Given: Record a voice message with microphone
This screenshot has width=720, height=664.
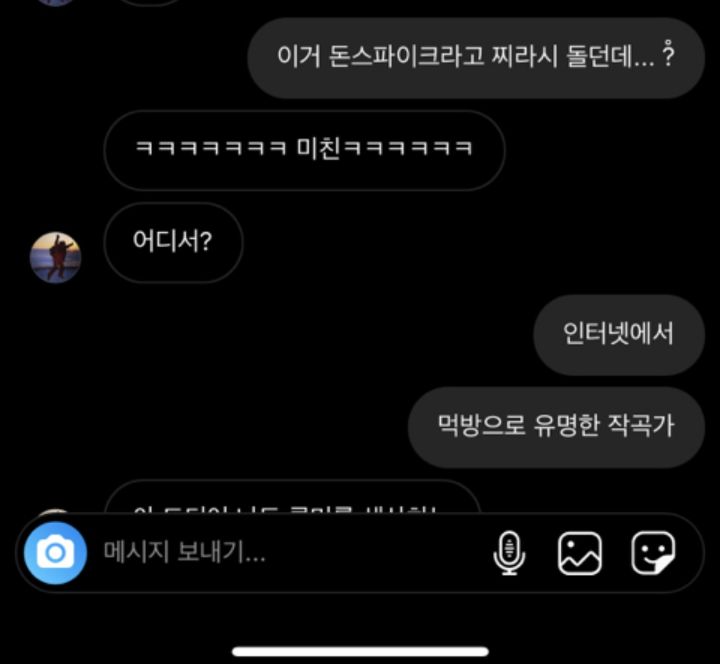Looking at the screenshot, I should (510, 553).
